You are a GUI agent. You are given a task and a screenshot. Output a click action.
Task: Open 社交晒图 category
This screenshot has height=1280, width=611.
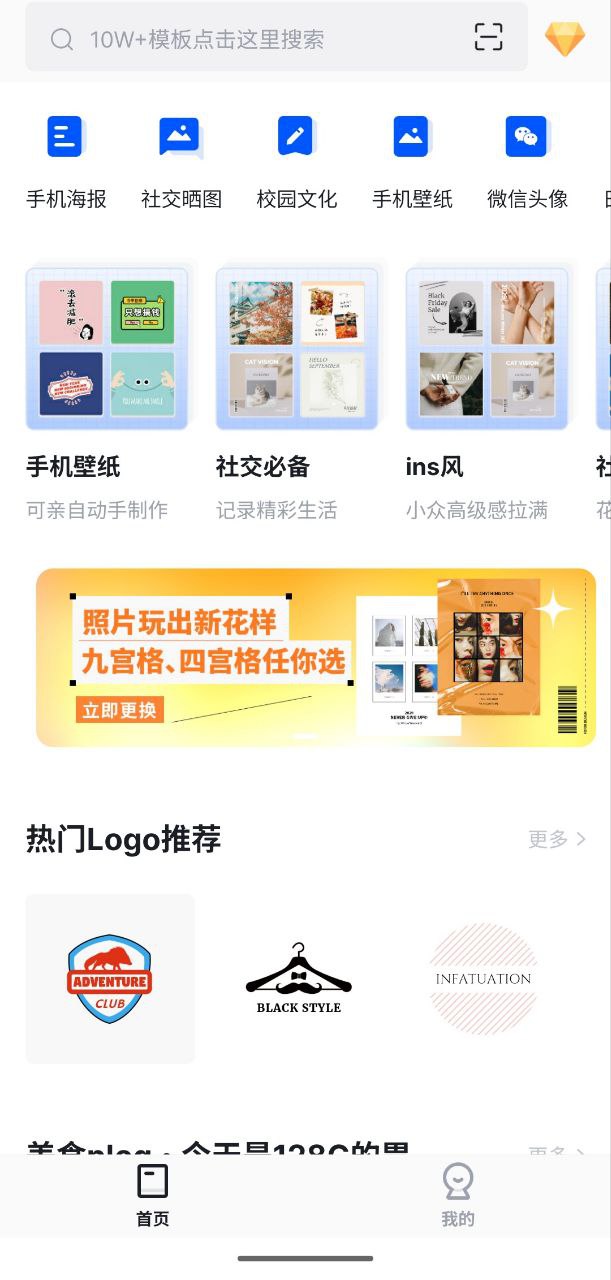tap(181, 160)
